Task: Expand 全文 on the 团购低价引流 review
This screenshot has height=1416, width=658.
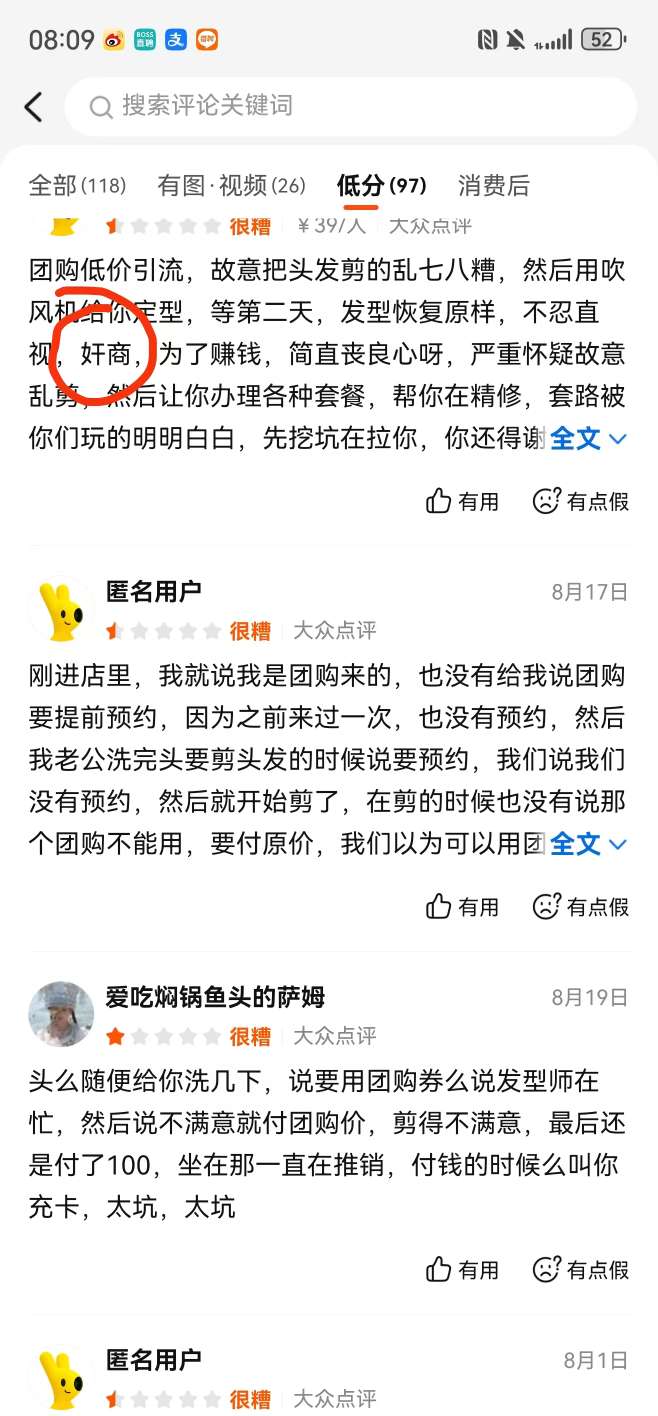Action: [x=588, y=439]
